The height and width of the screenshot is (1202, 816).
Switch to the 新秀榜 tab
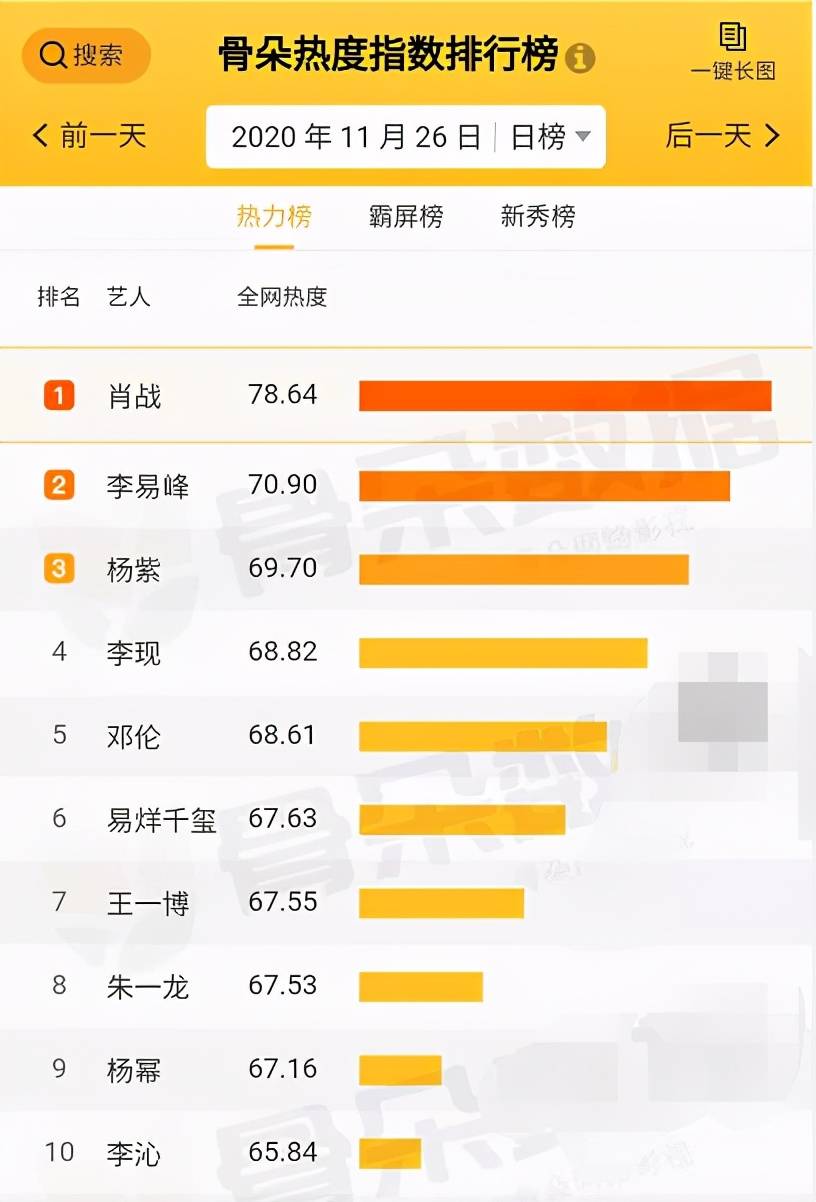point(538,216)
